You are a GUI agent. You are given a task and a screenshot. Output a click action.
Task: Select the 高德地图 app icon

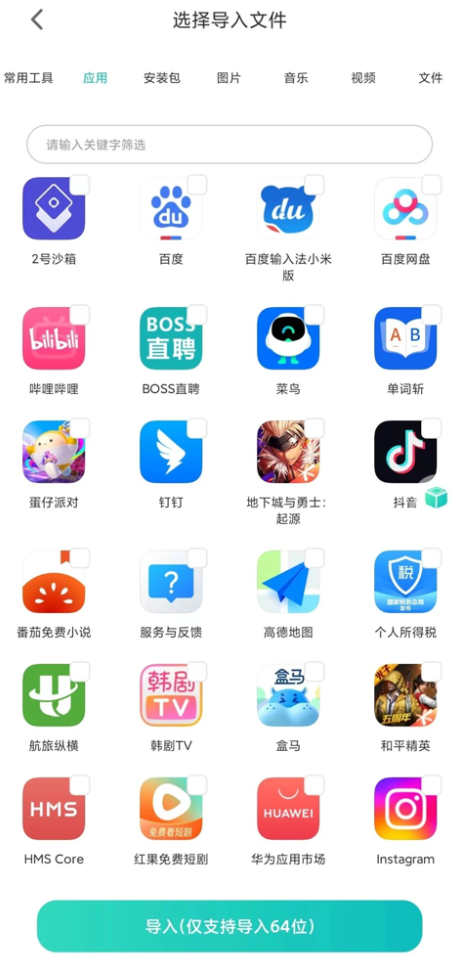click(288, 582)
